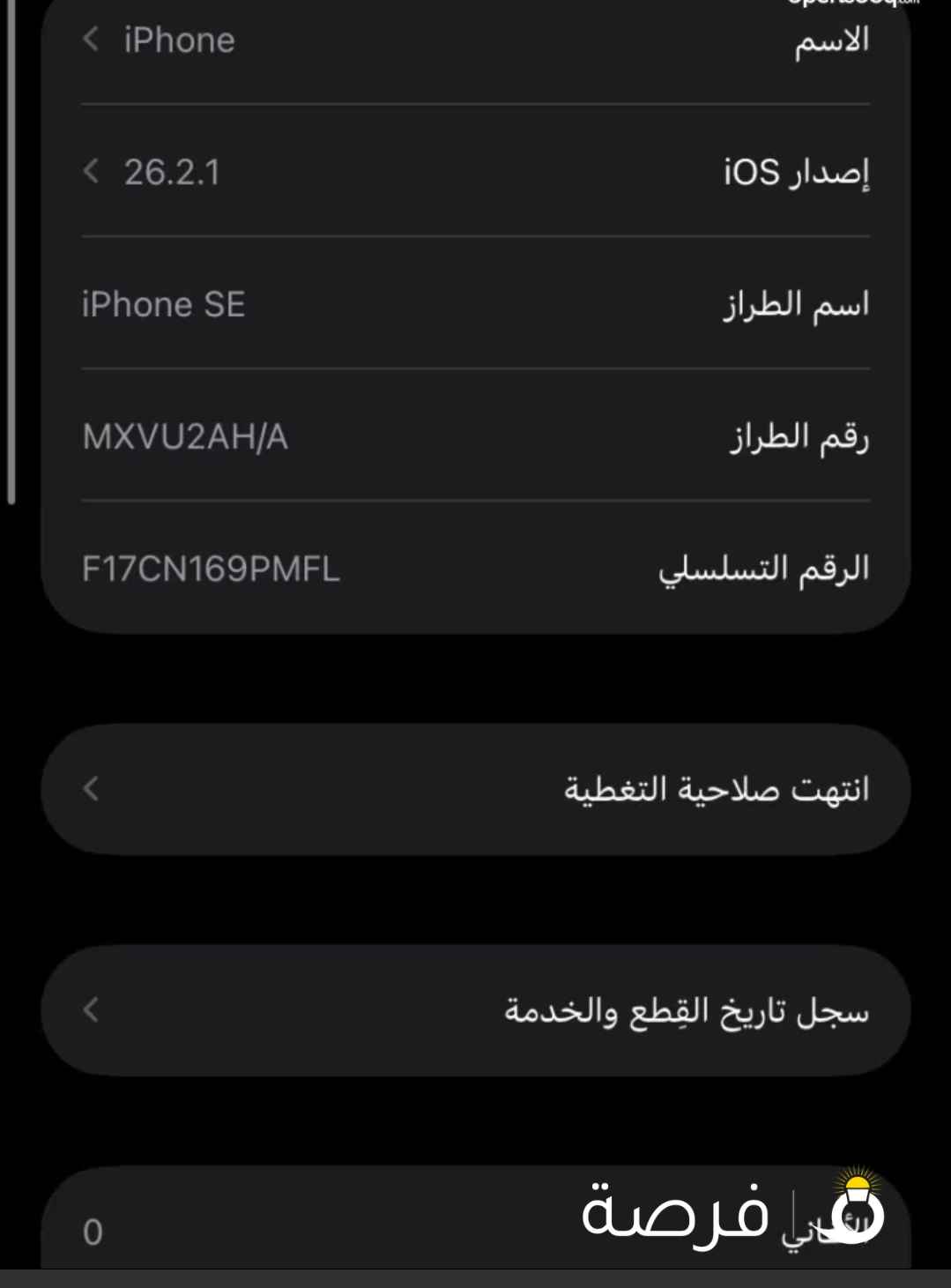Select the الرقم التسلسلي row

tap(763, 568)
